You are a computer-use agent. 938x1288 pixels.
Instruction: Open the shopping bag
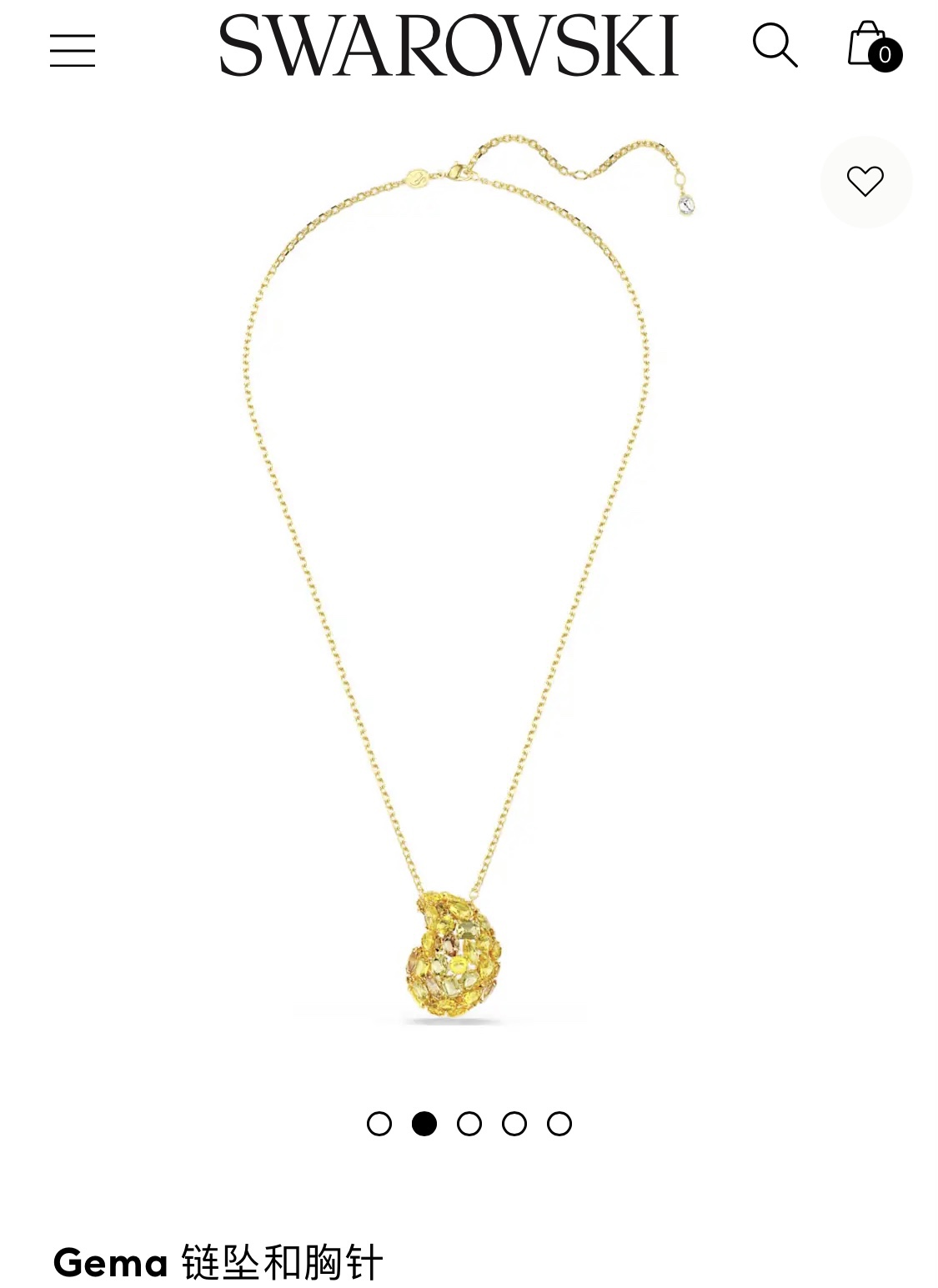point(871,46)
